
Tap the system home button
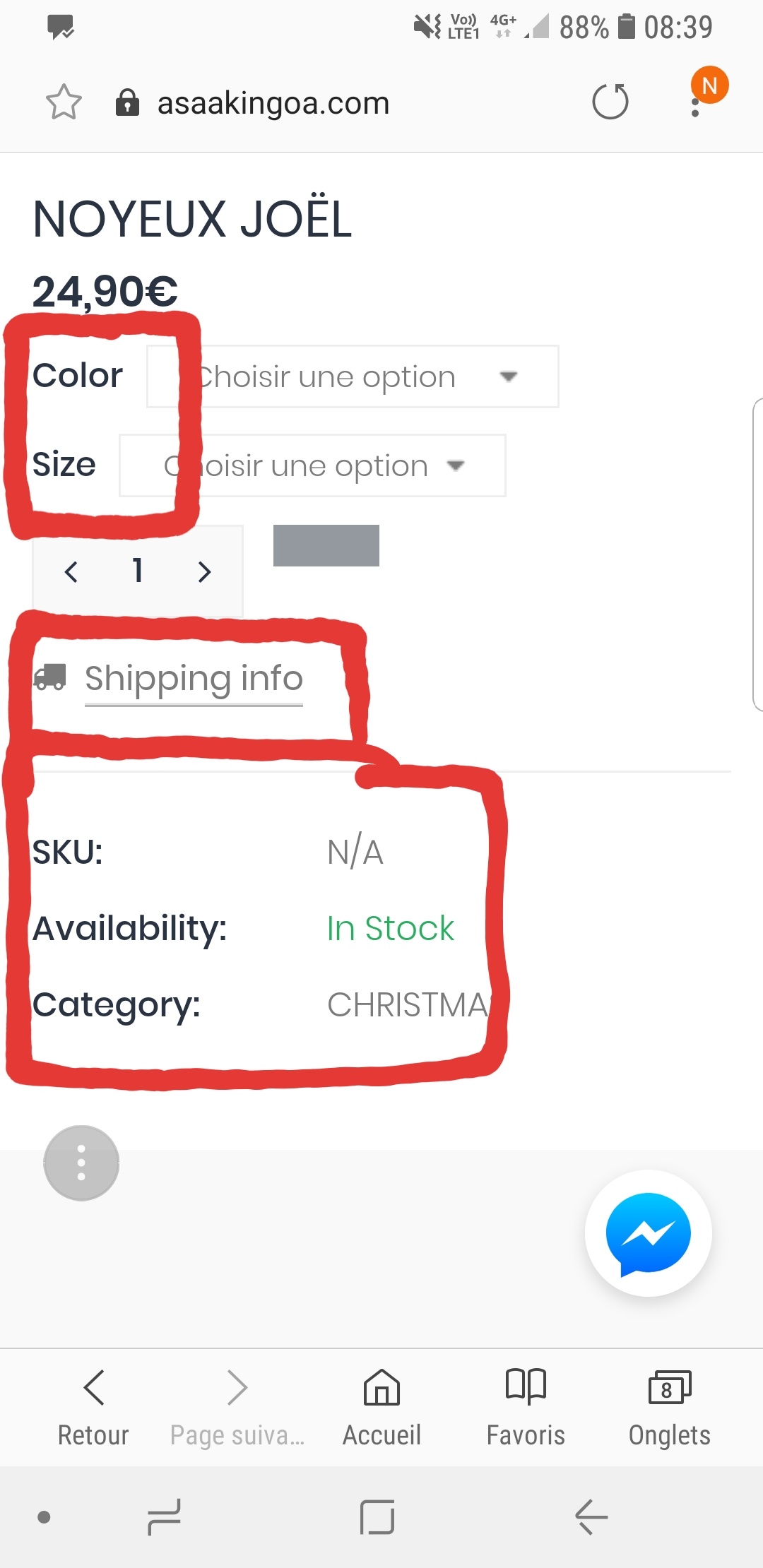click(x=377, y=1517)
